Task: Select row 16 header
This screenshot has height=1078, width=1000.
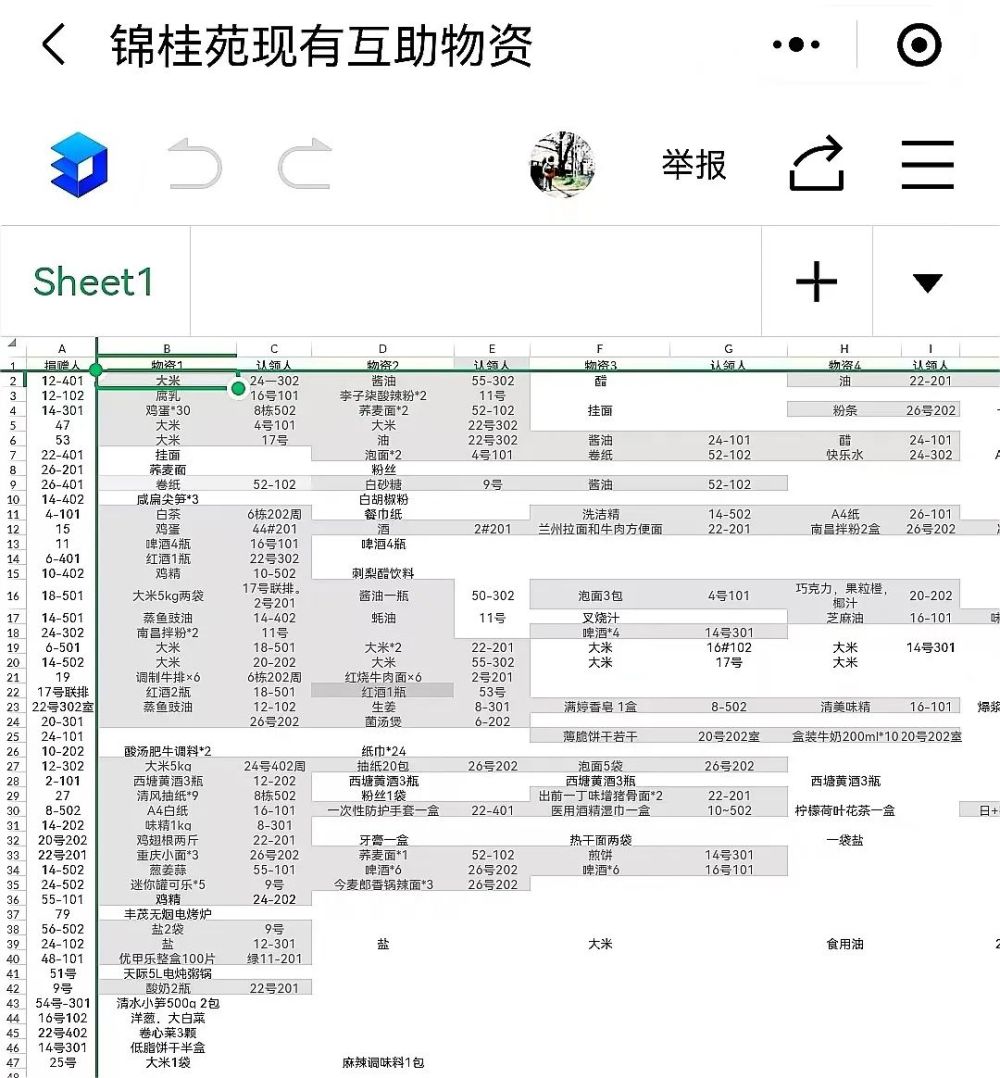Action: pos(14,596)
